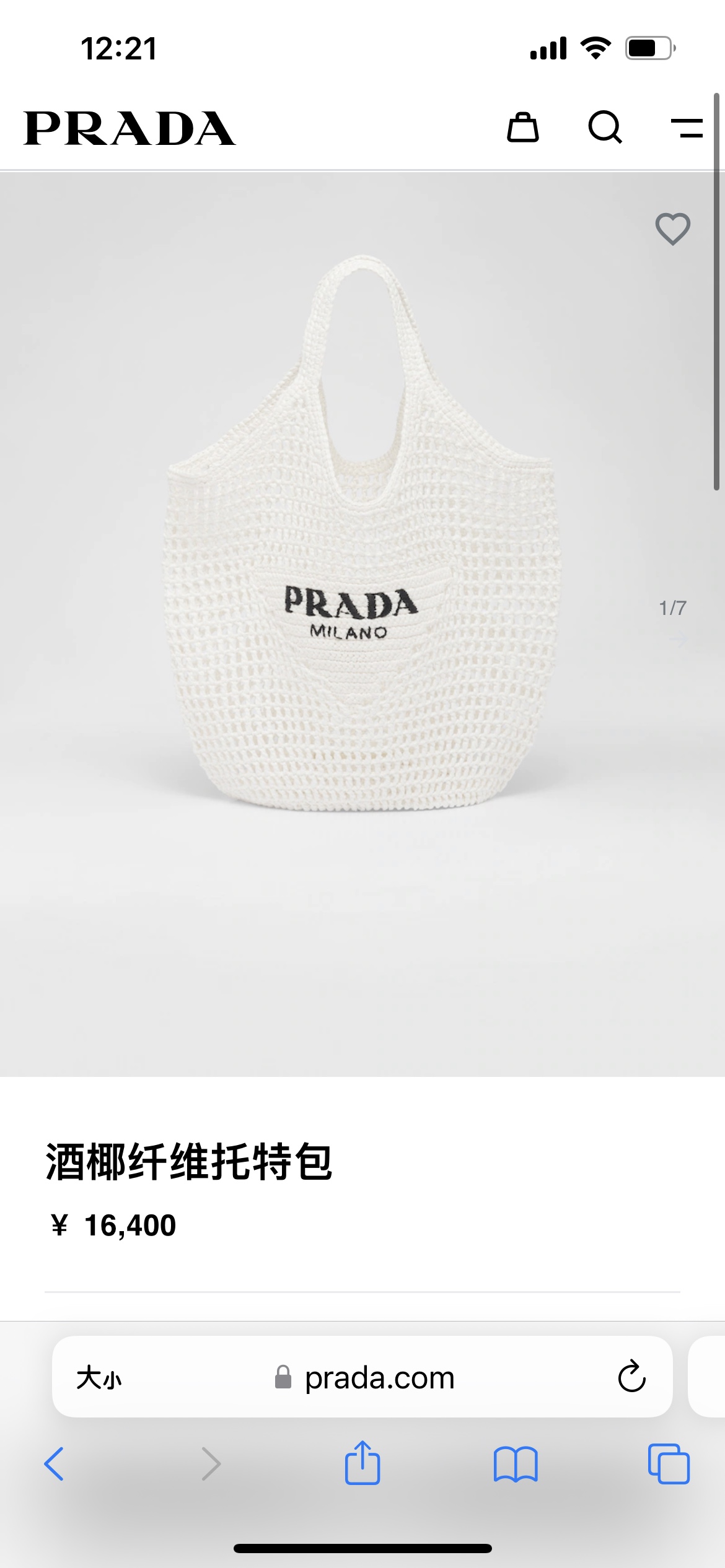Open the Prada site search

[605, 128]
